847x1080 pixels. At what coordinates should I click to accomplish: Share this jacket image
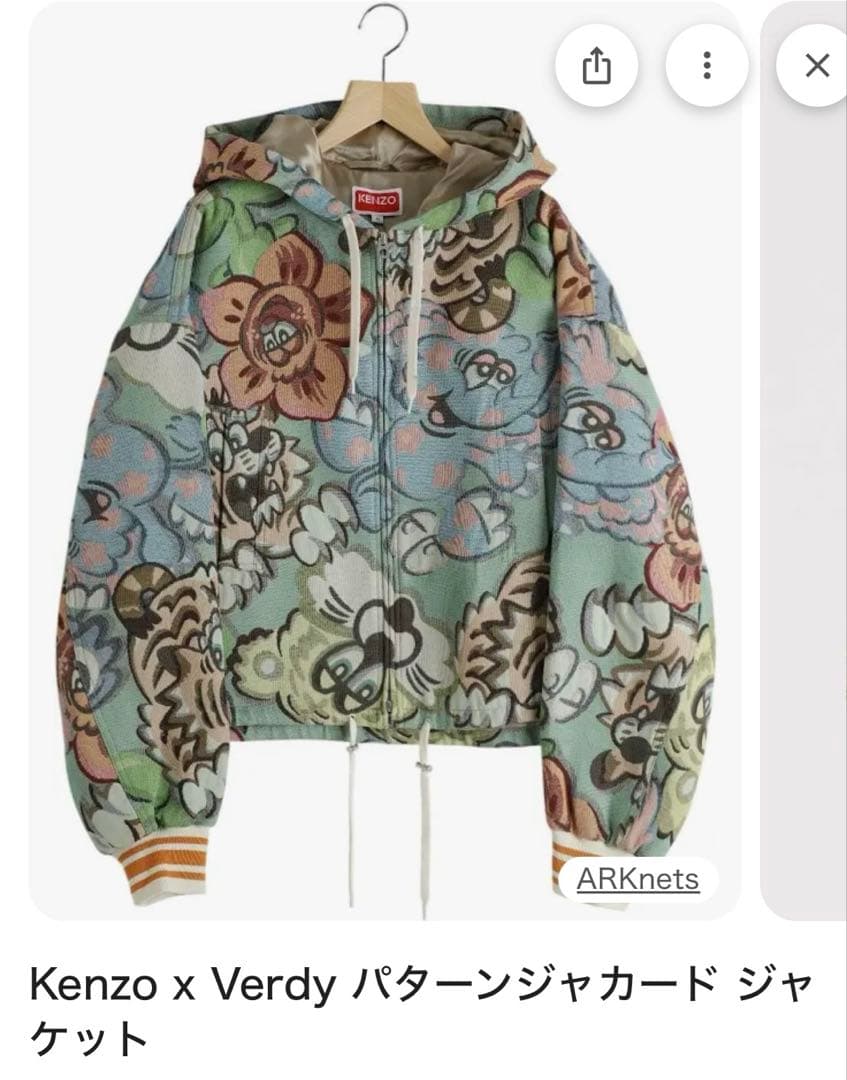point(596,66)
